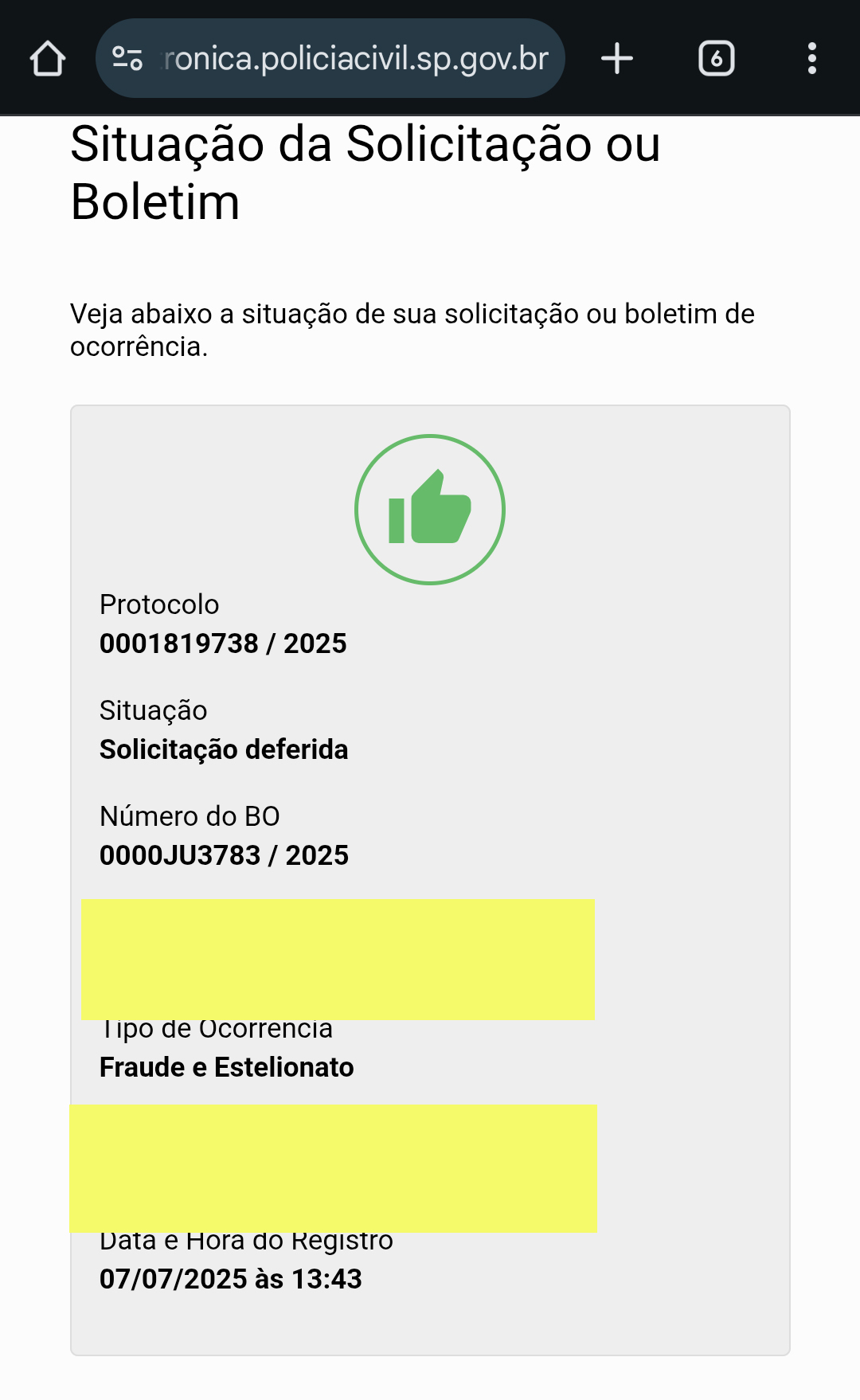
Task: Open a new browser tab
Action: pos(617,59)
